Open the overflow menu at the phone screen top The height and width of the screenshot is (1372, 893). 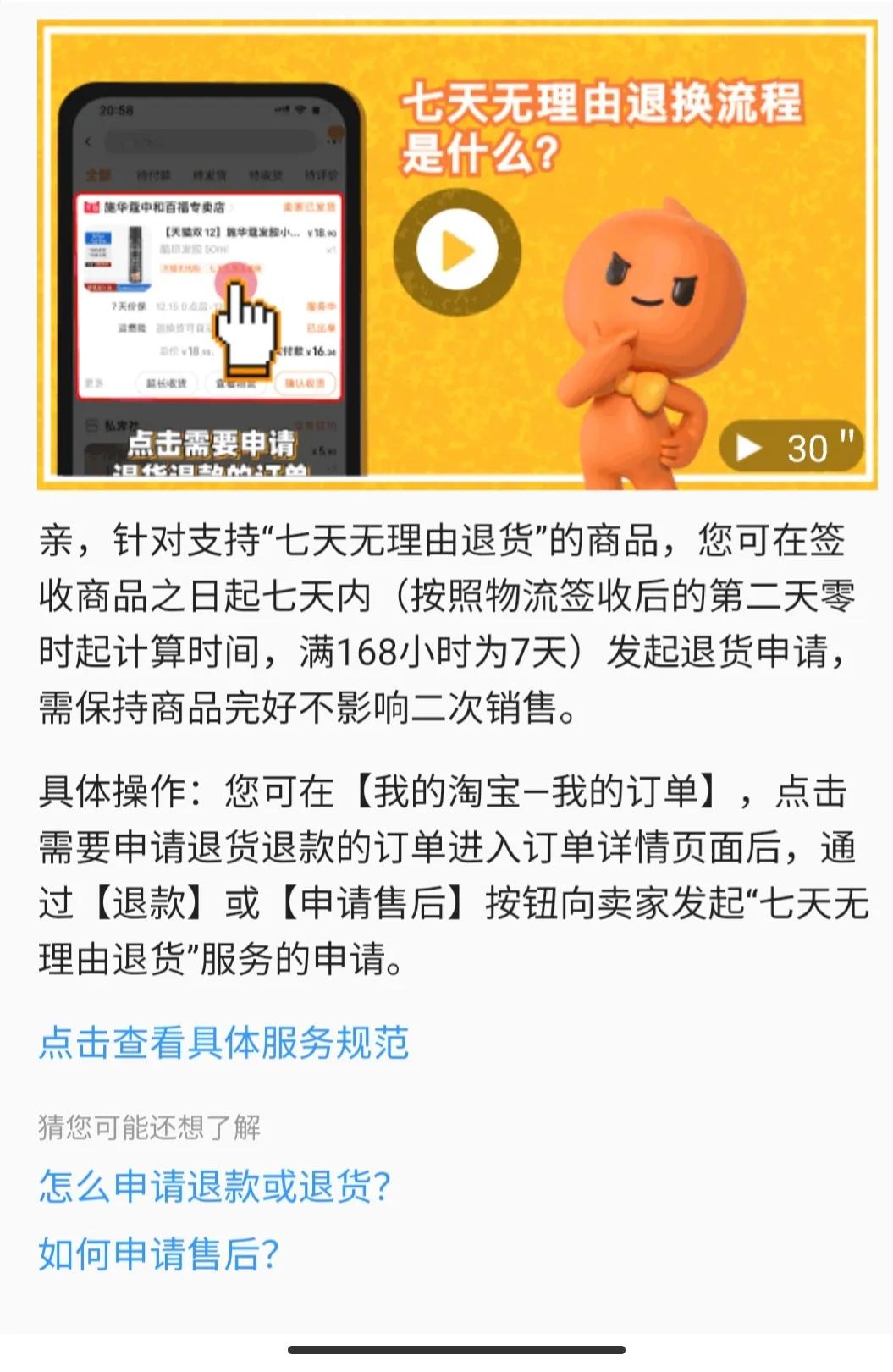[334, 143]
